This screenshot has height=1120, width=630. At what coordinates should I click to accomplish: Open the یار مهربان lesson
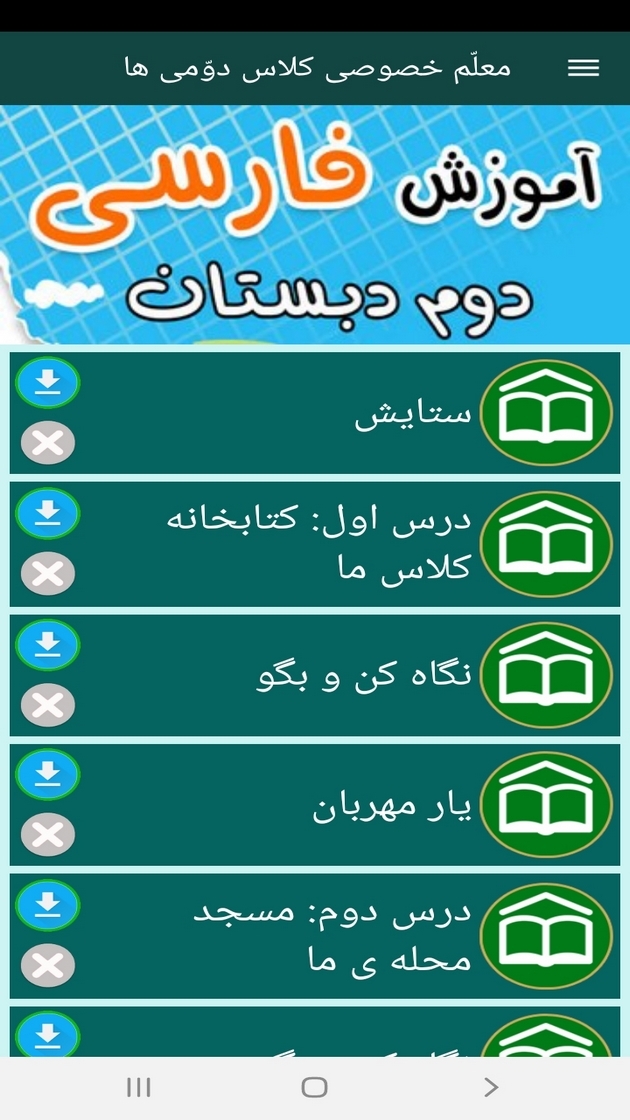pyautogui.click(x=392, y=806)
